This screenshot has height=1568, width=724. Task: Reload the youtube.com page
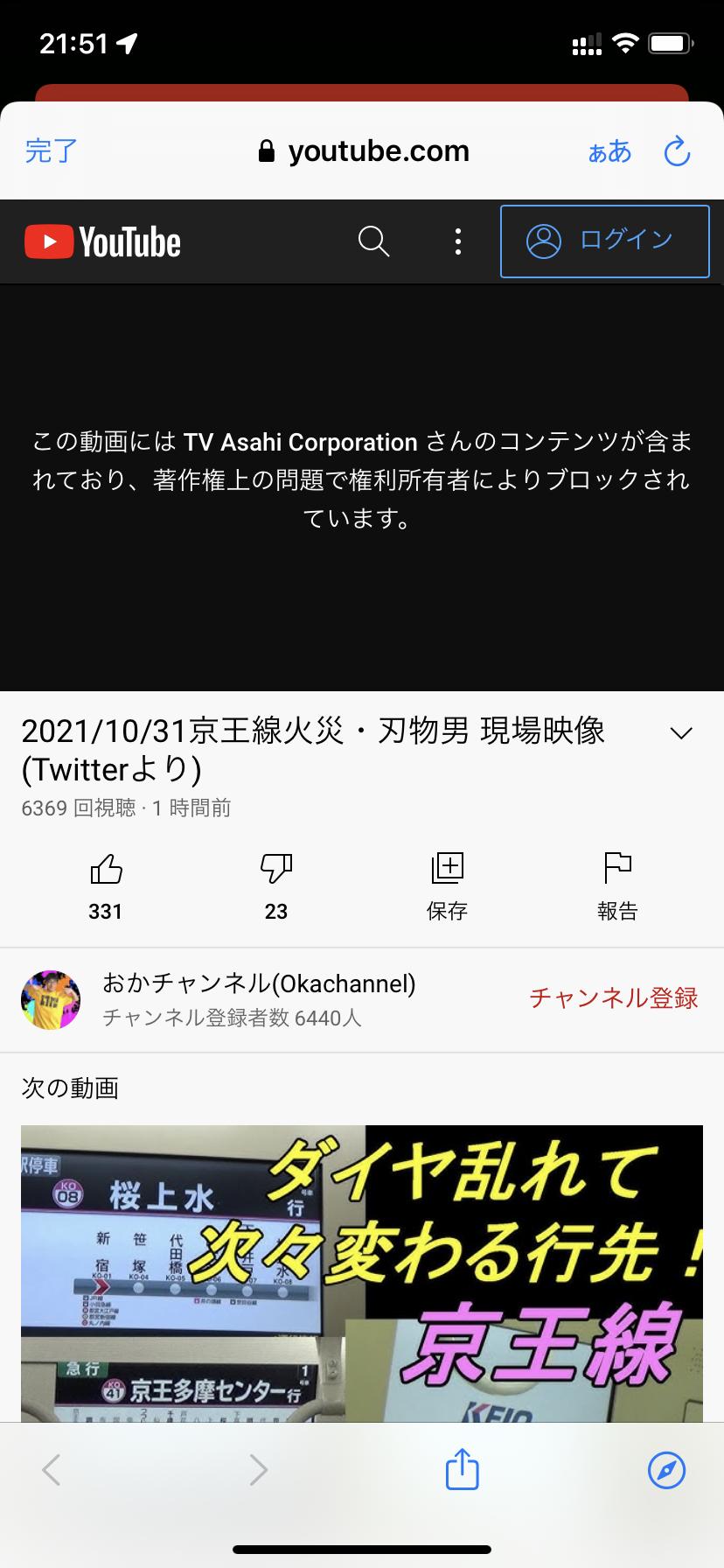[x=678, y=151]
